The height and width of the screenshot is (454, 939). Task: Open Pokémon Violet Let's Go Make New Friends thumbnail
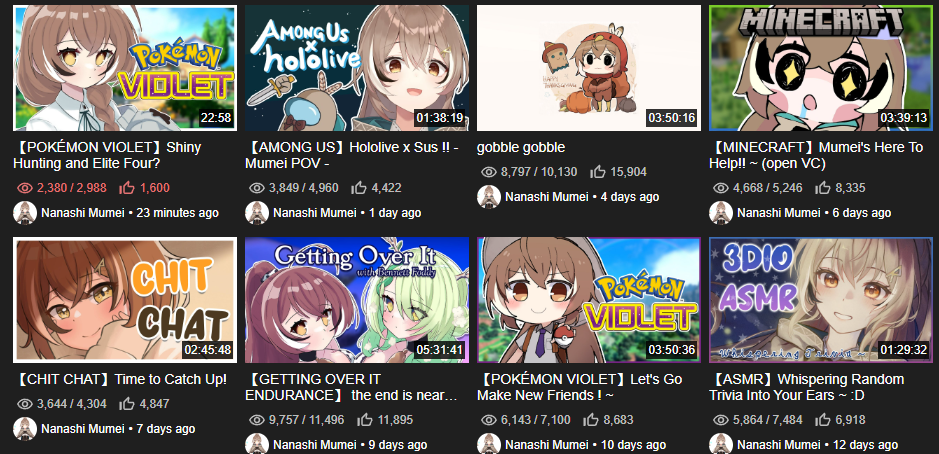(x=588, y=300)
